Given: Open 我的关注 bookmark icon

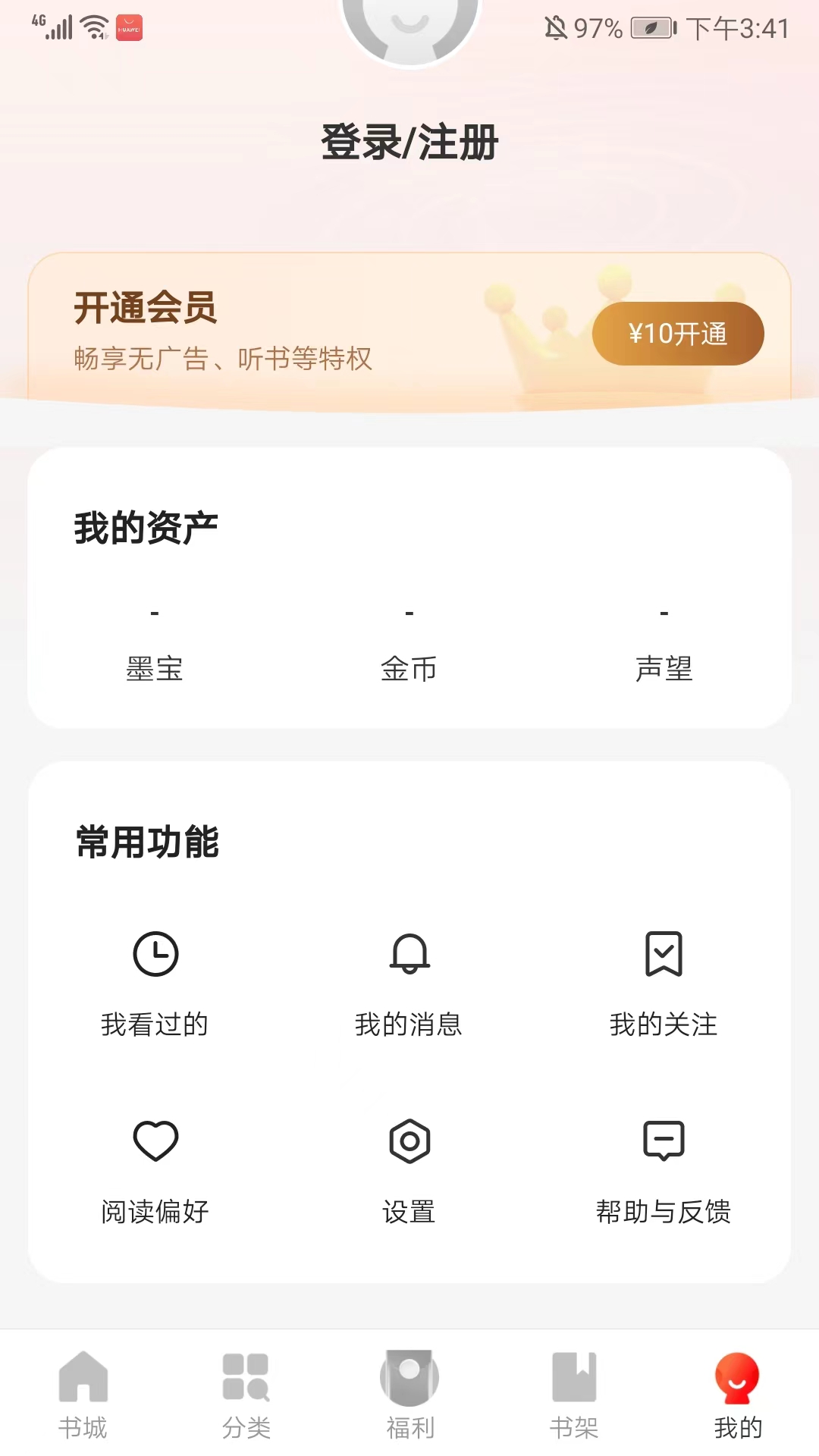Looking at the screenshot, I should point(664,955).
